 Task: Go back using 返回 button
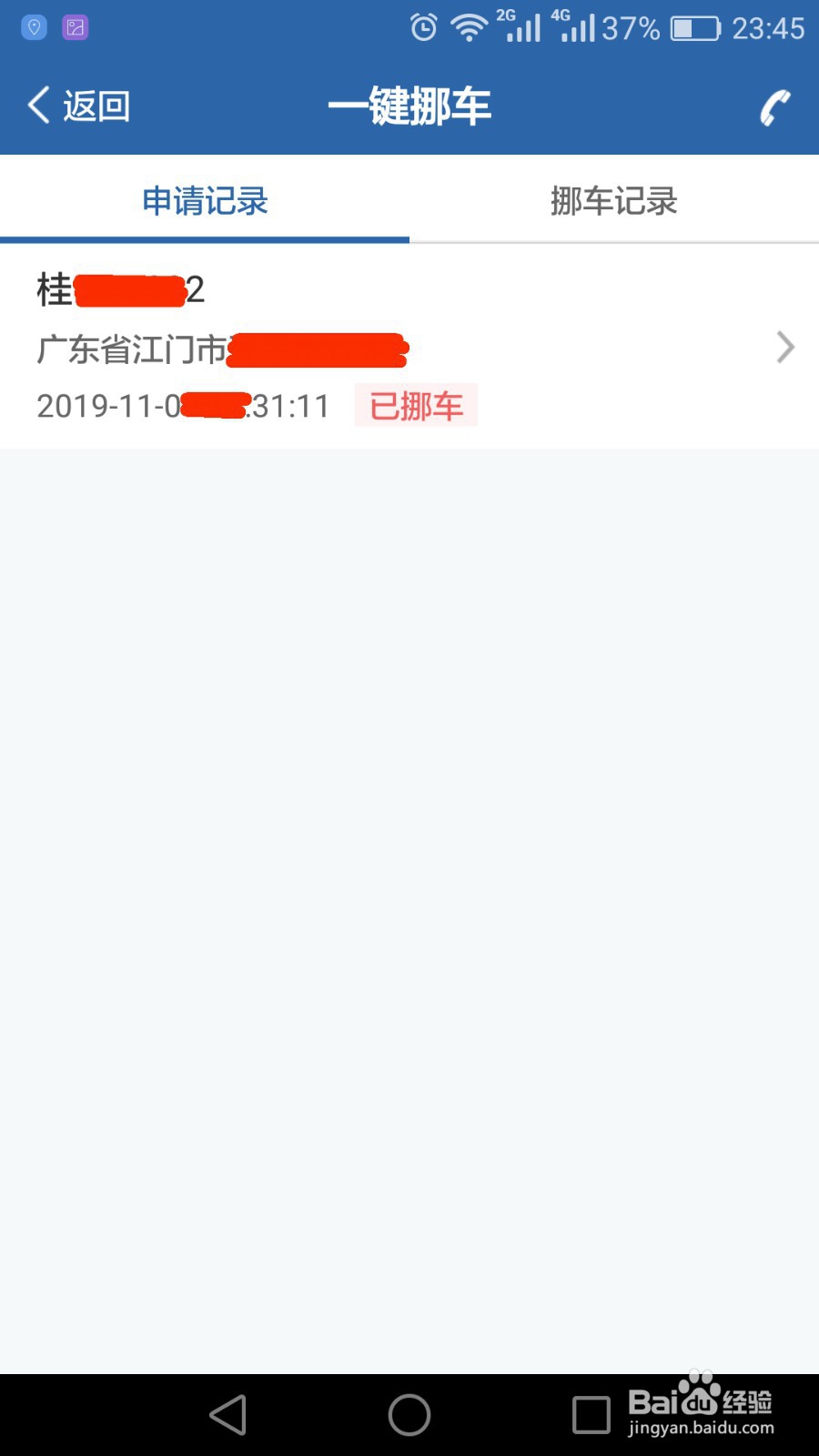click(79, 106)
